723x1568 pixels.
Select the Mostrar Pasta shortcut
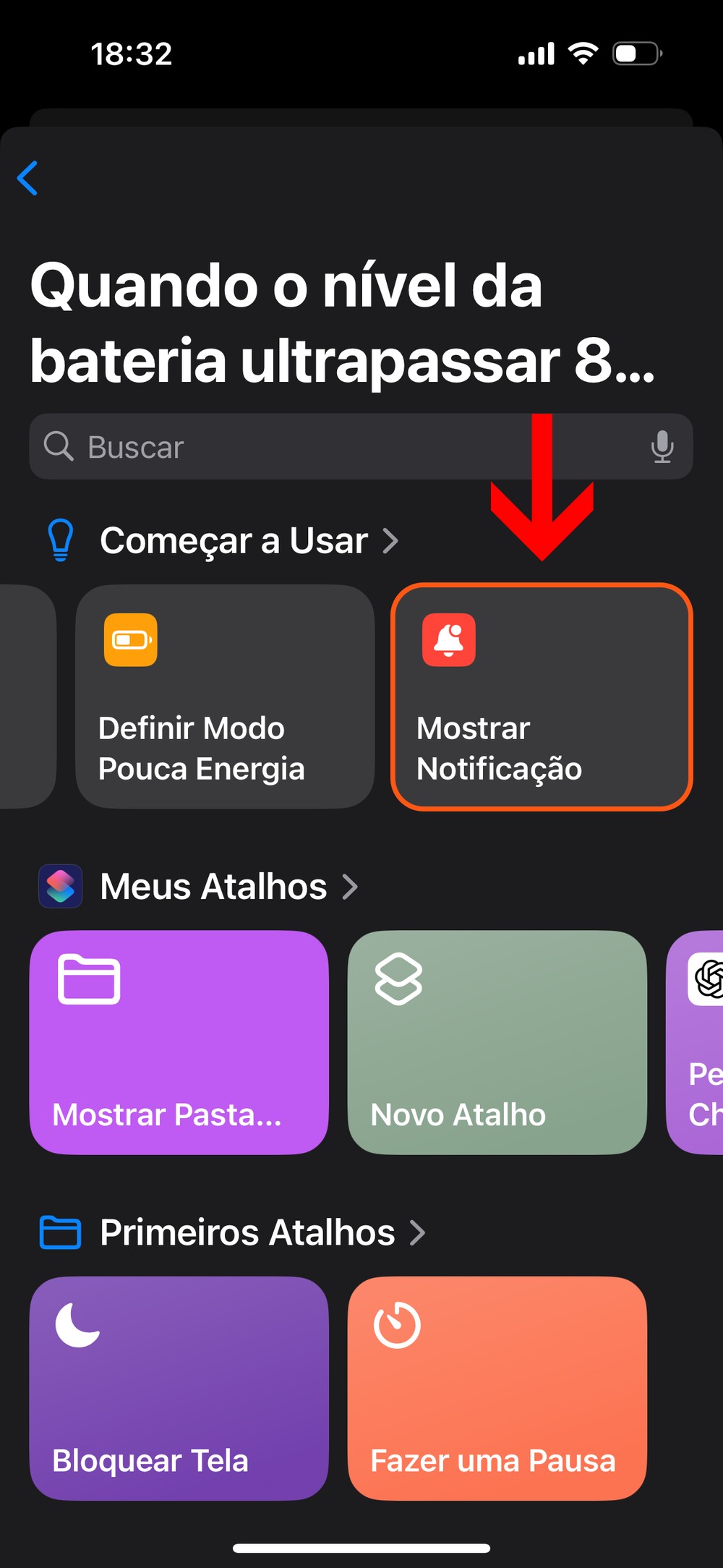click(179, 1042)
